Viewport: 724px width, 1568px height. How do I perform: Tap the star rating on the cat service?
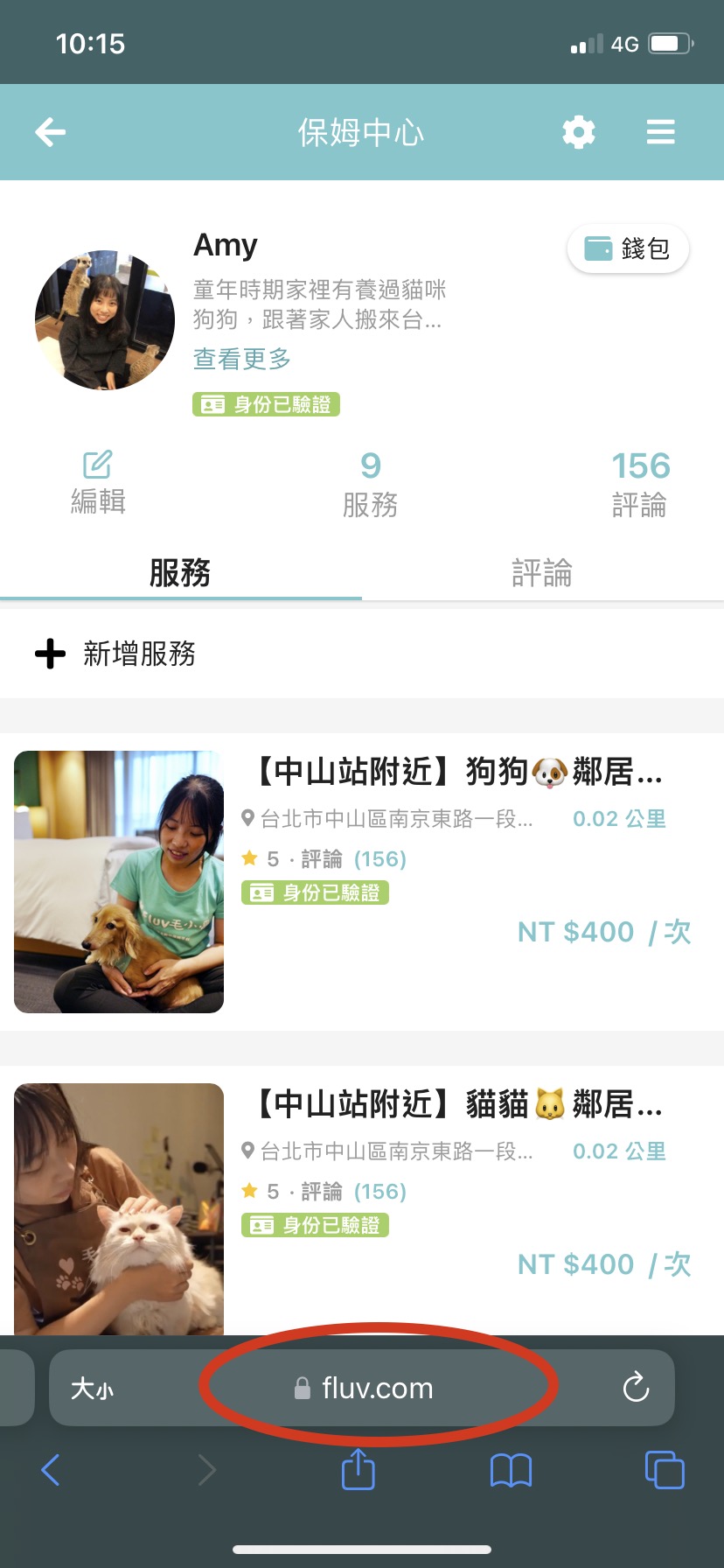(x=250, y=1190)
